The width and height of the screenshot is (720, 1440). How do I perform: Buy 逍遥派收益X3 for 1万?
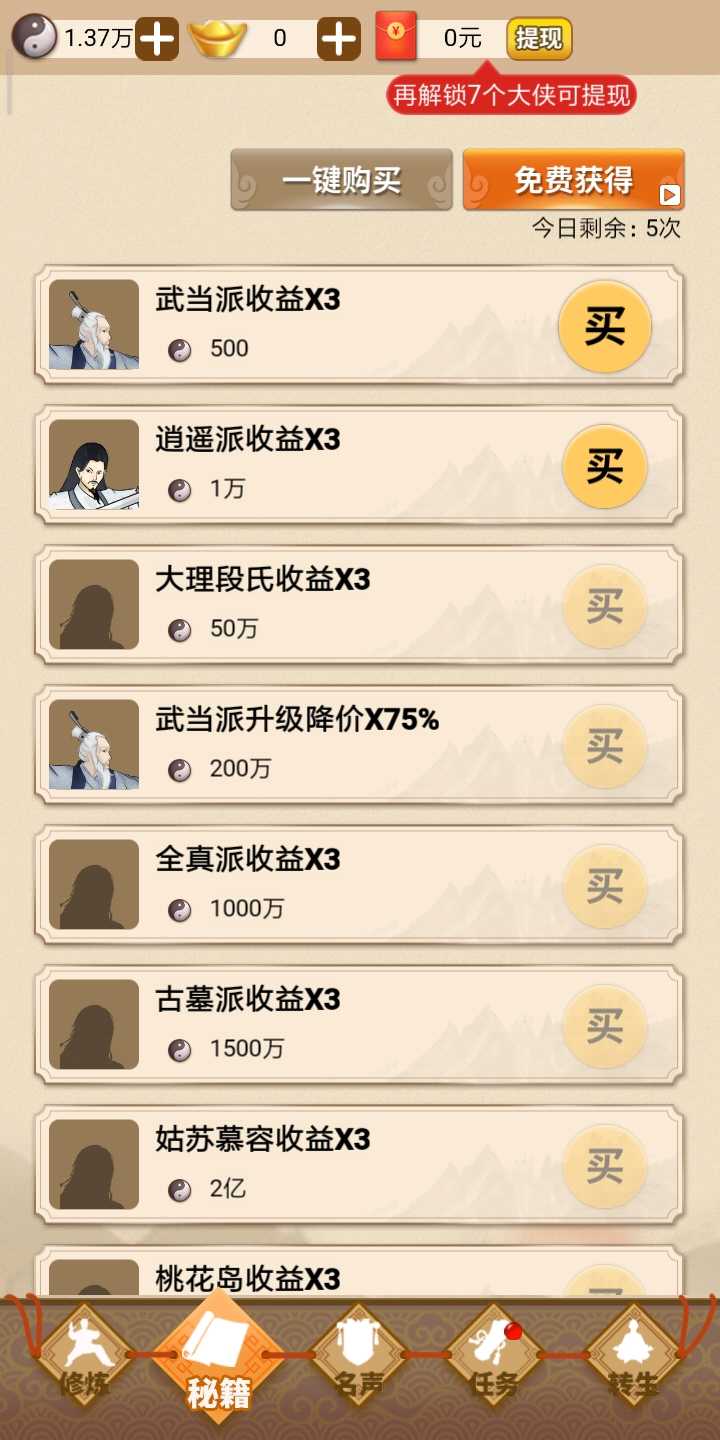point(605,467)
